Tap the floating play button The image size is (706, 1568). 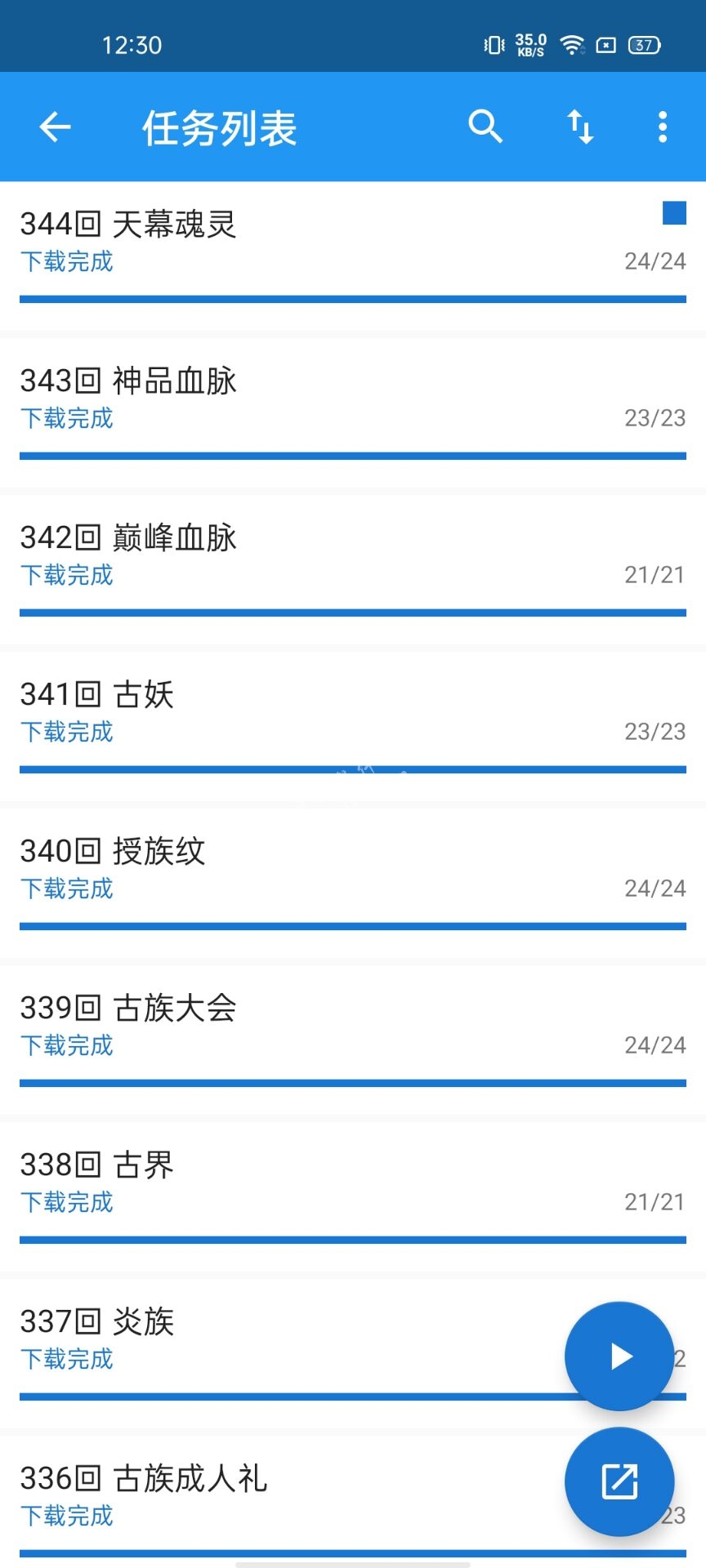tap(619, 1356)
